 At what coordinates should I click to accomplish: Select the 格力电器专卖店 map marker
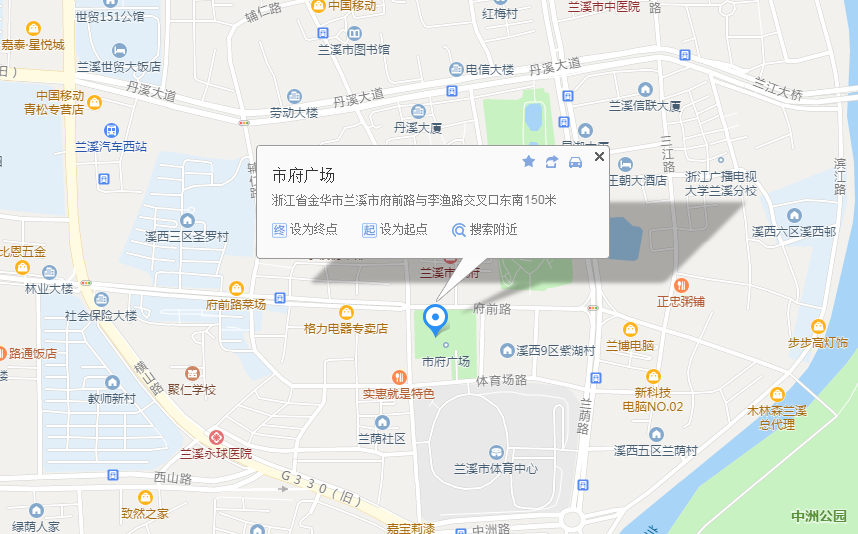346,312
